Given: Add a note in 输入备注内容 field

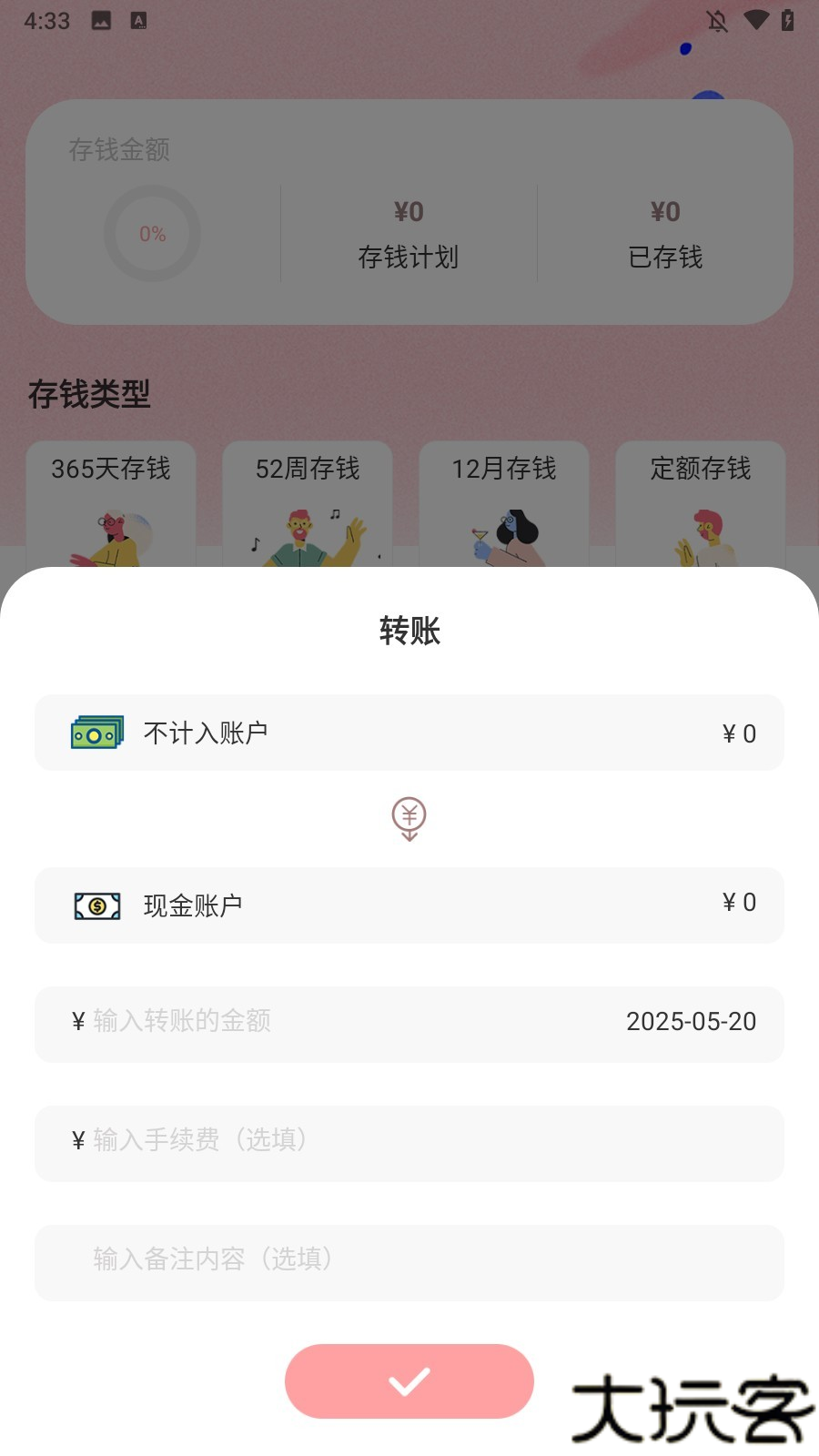Looking at the screenshot, I should [x=409, y=1259].
